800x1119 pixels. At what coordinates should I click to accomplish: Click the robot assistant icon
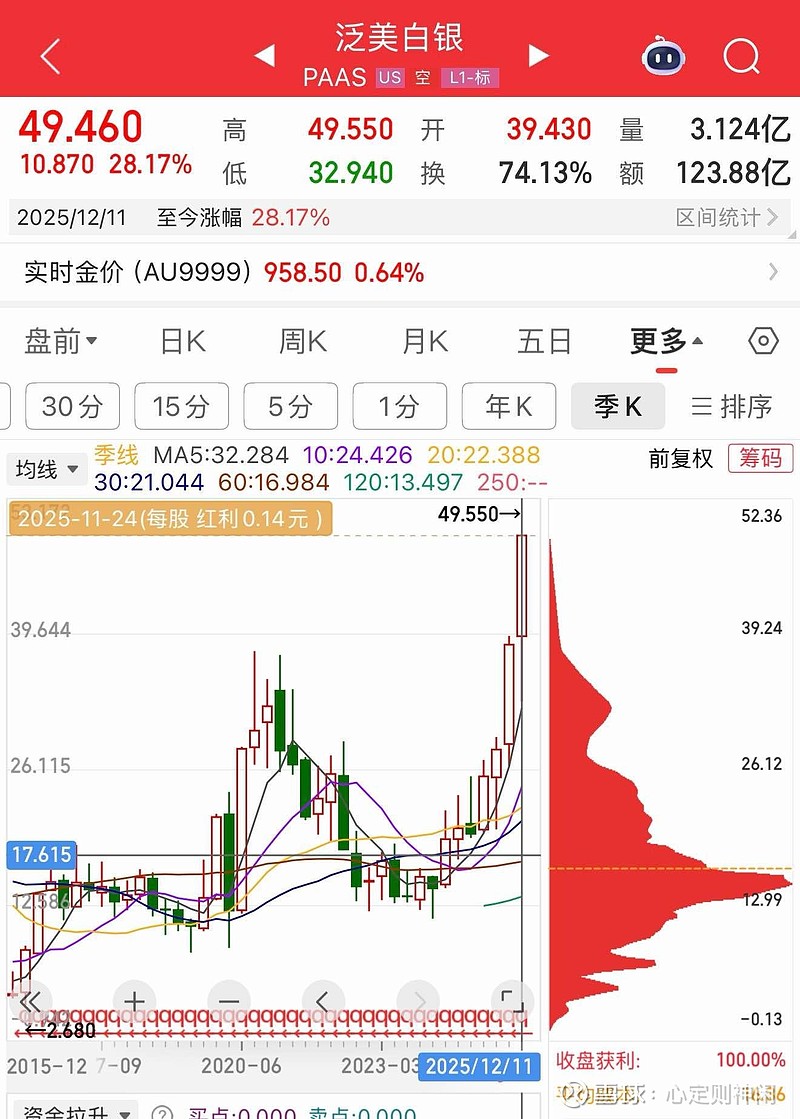pos(663,57)
